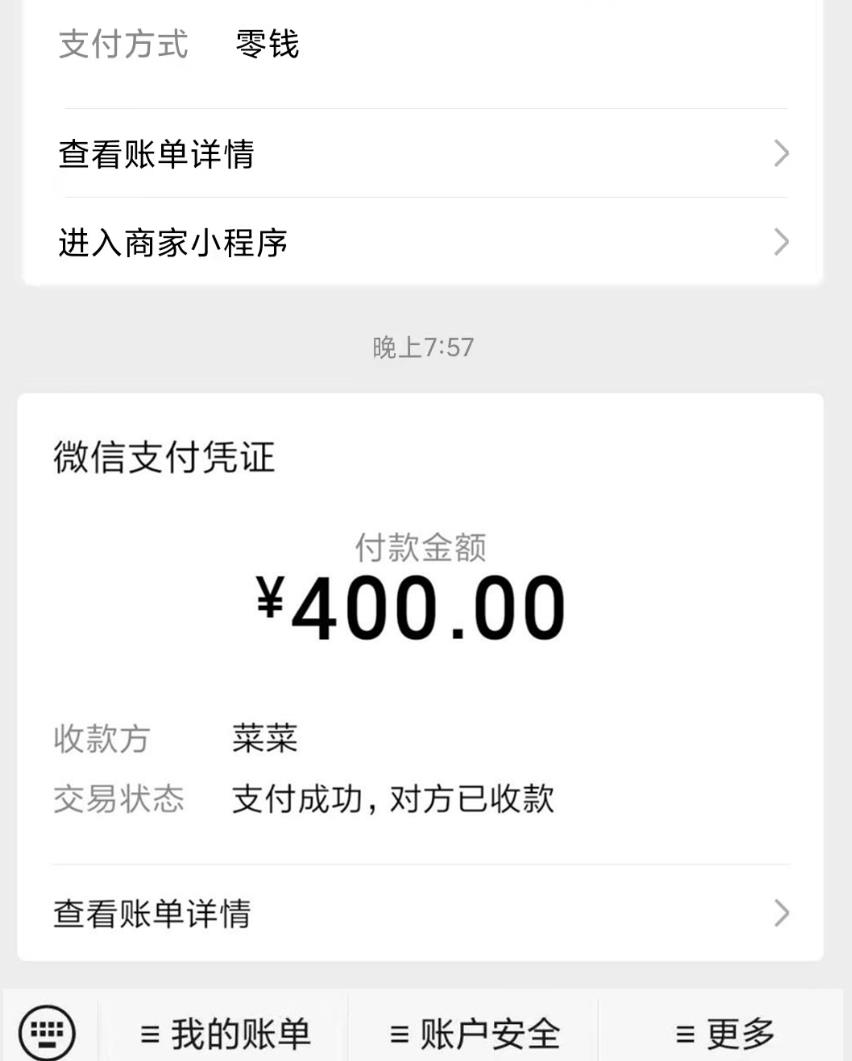Open the 我的账单 menu
This screenshot has width=852, height=1061.
(x=225, y=1033)
